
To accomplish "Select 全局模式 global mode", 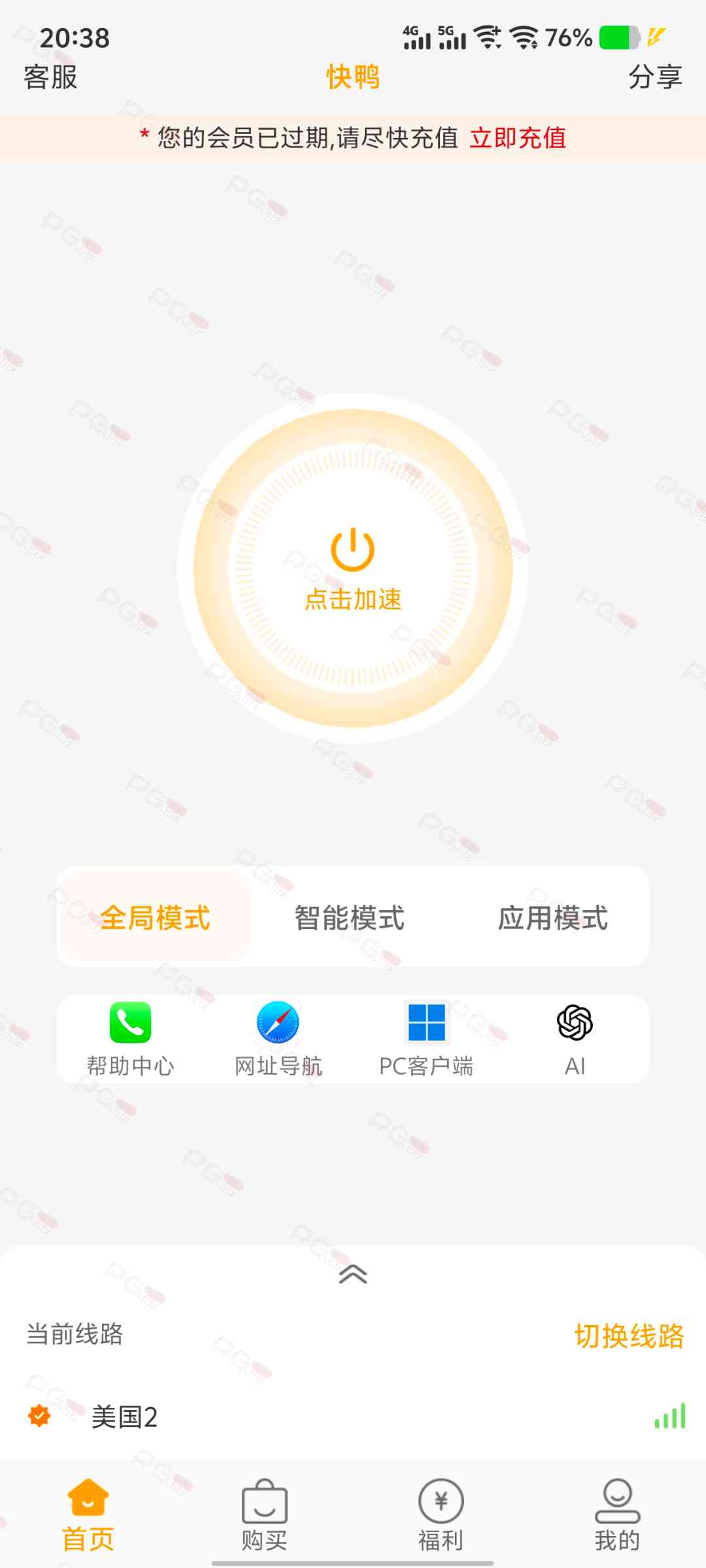I will coord(155,917).
